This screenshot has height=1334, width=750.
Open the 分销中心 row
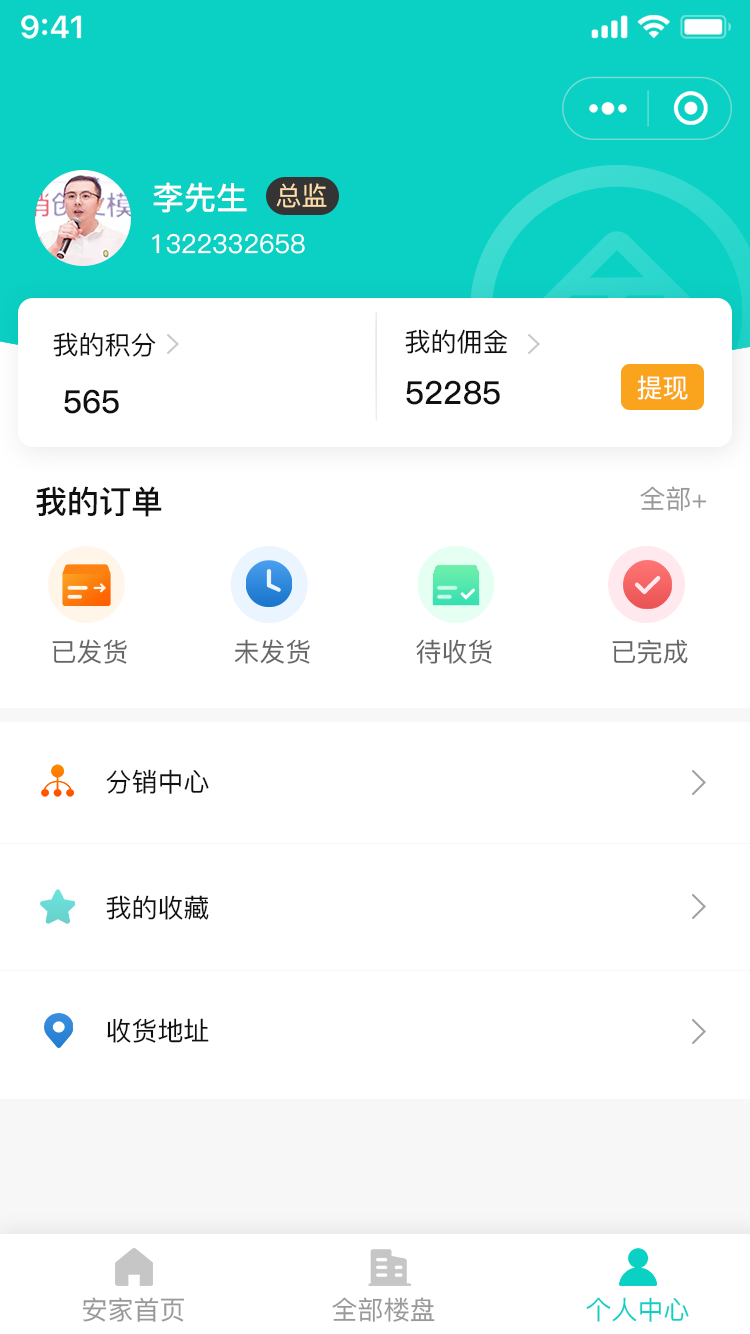pyautogui.click(x=375, y=782)
